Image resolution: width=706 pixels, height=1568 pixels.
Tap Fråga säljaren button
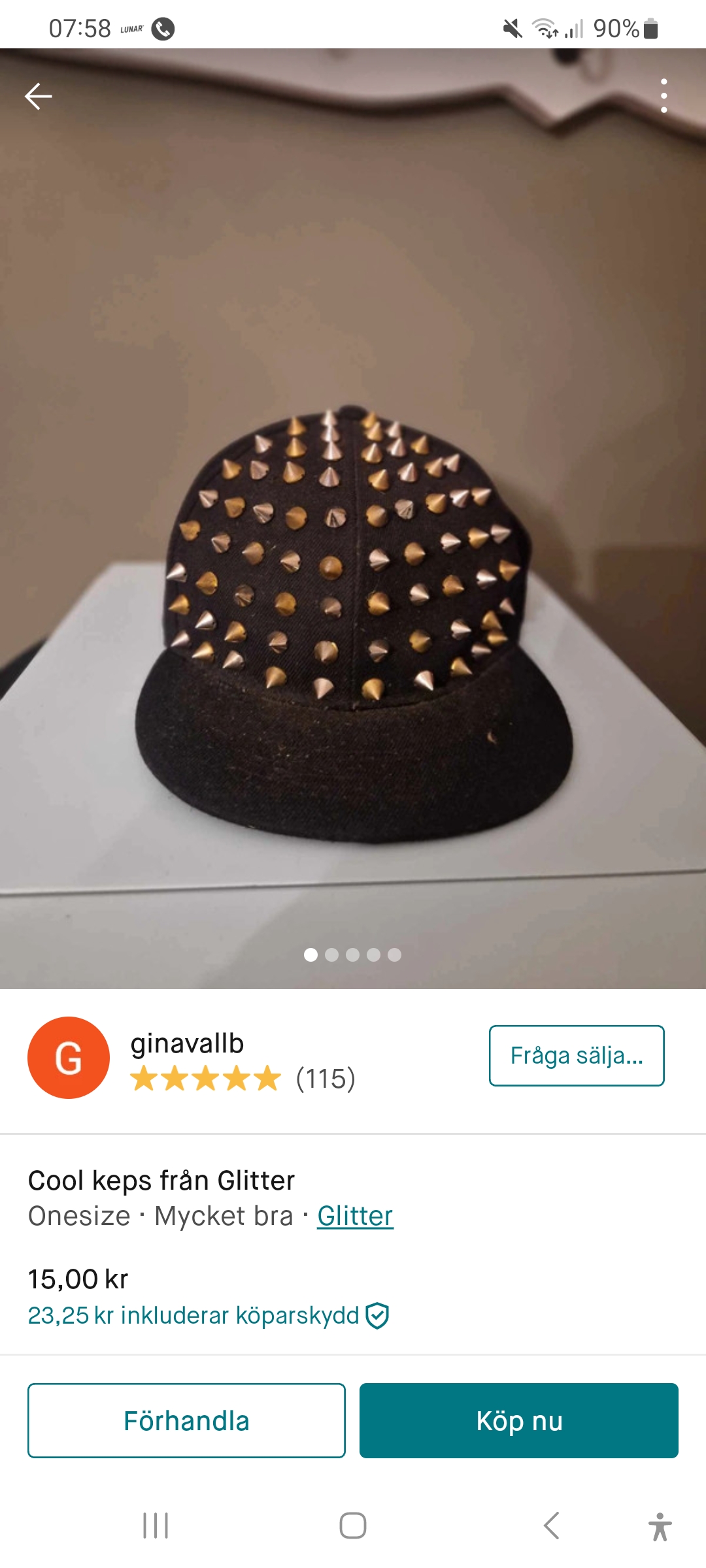(x=577, y=1056)
